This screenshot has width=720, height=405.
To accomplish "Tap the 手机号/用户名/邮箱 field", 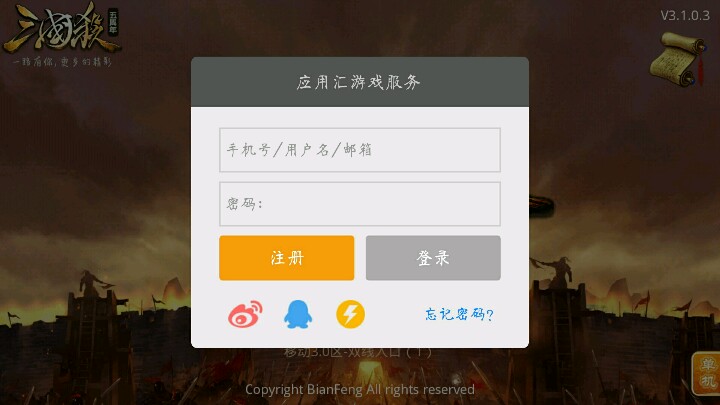I will click(360, 150).
